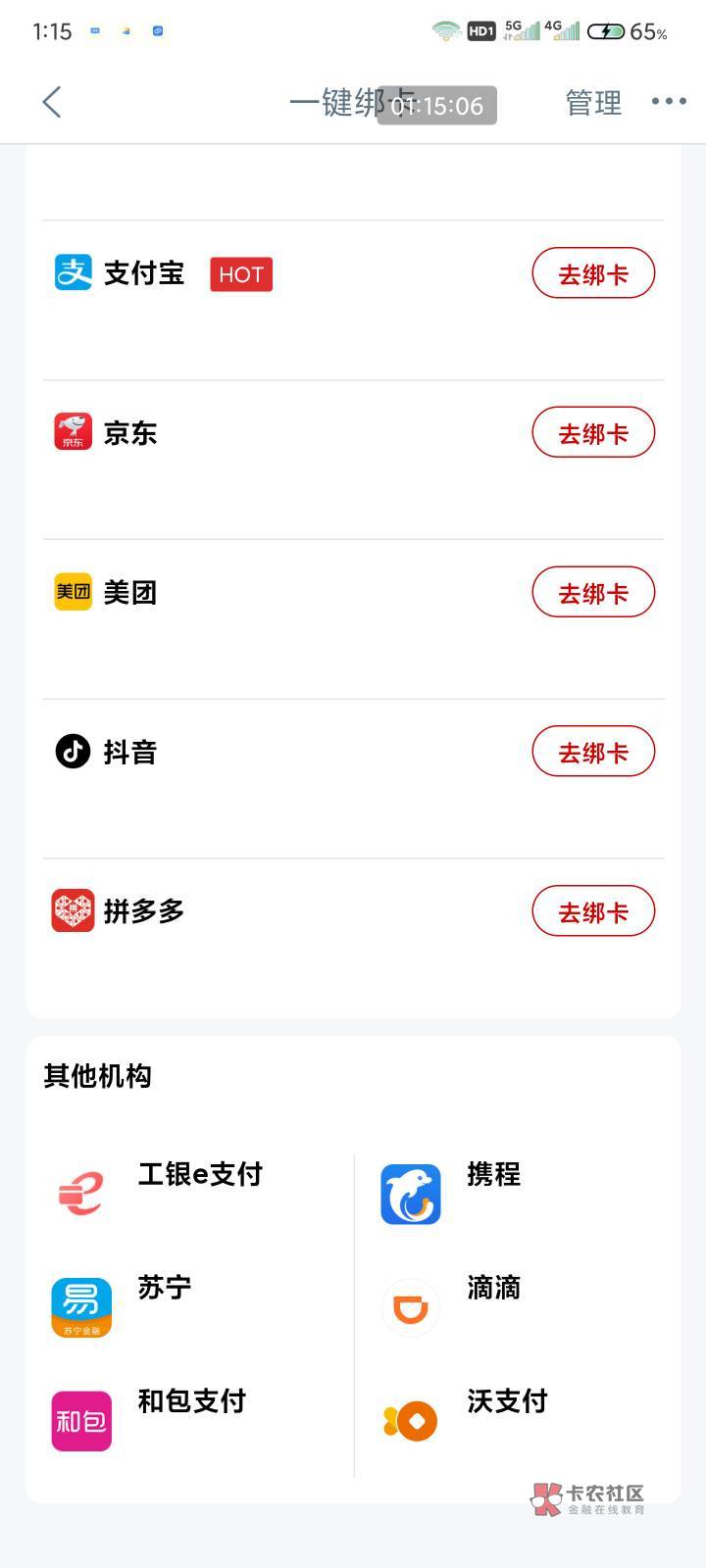Tap 去绑卡 for 支付宝
This screenshot has width=706, height=1568.
(593, 273)
